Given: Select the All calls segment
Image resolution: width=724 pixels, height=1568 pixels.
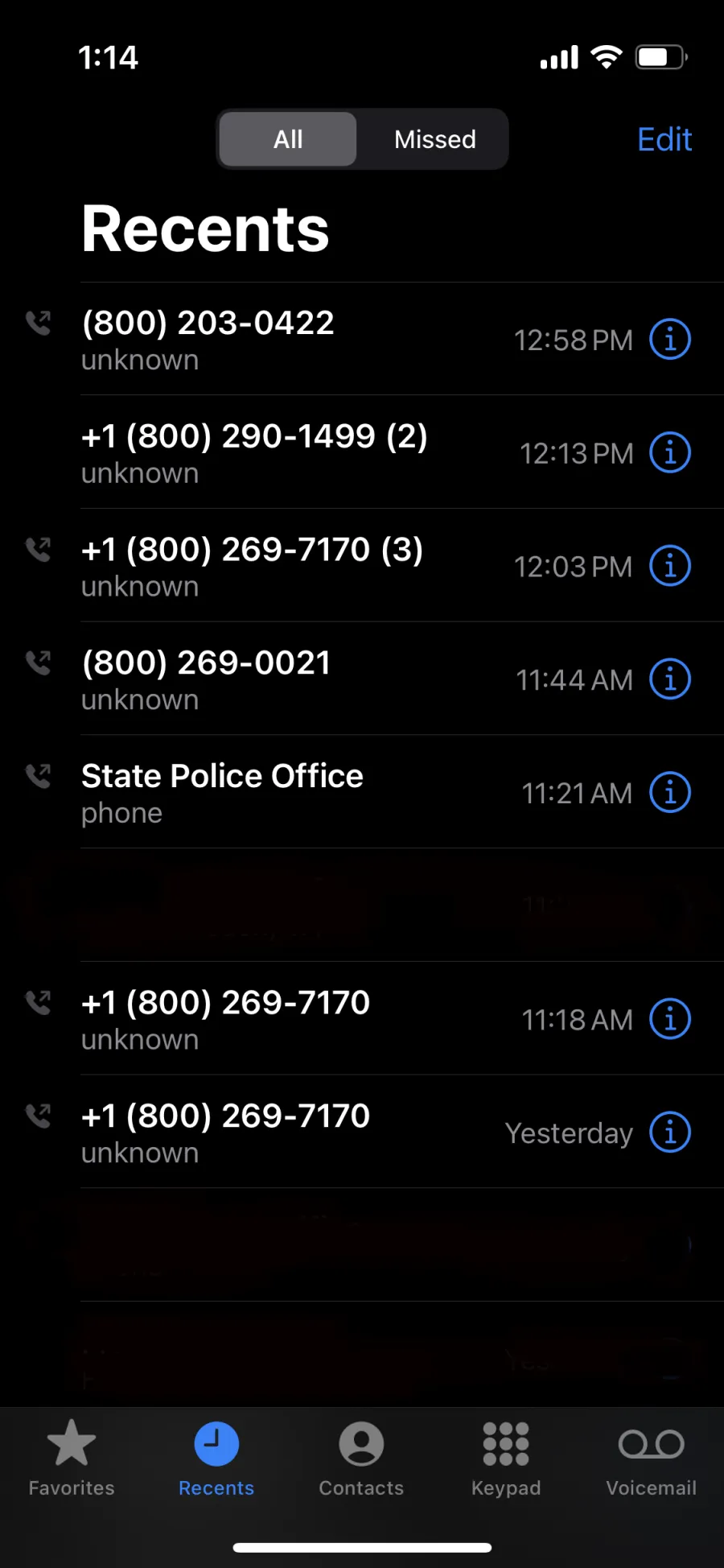Looking at the screenshot, I should 288,139.
